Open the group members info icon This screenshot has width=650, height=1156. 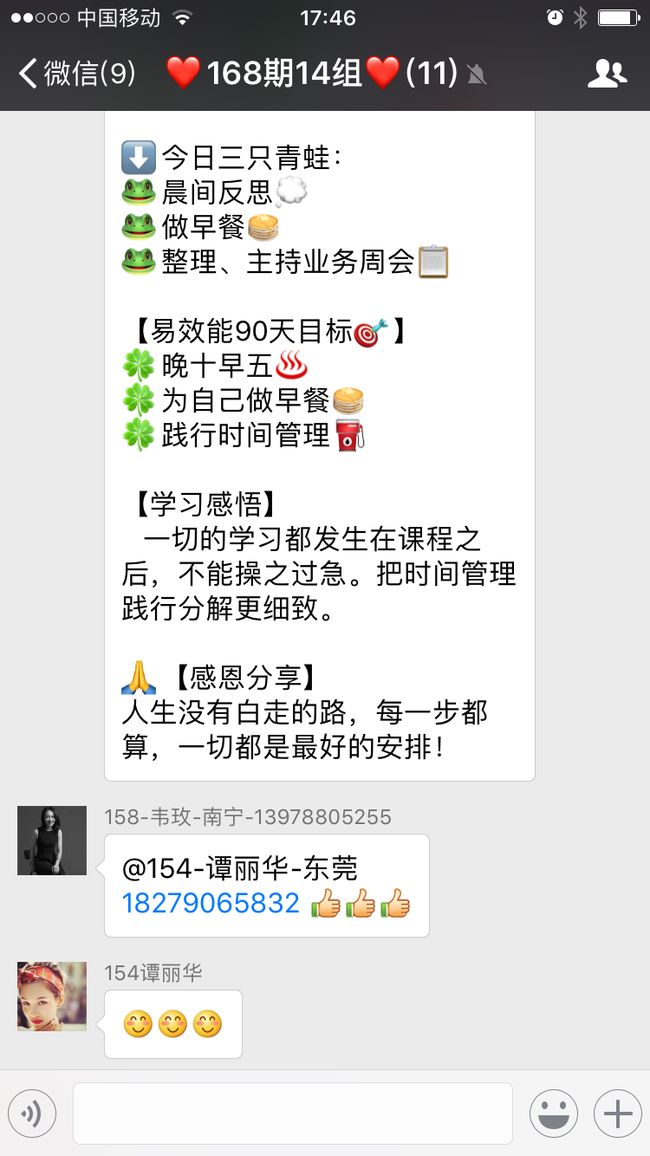(607, 73)
